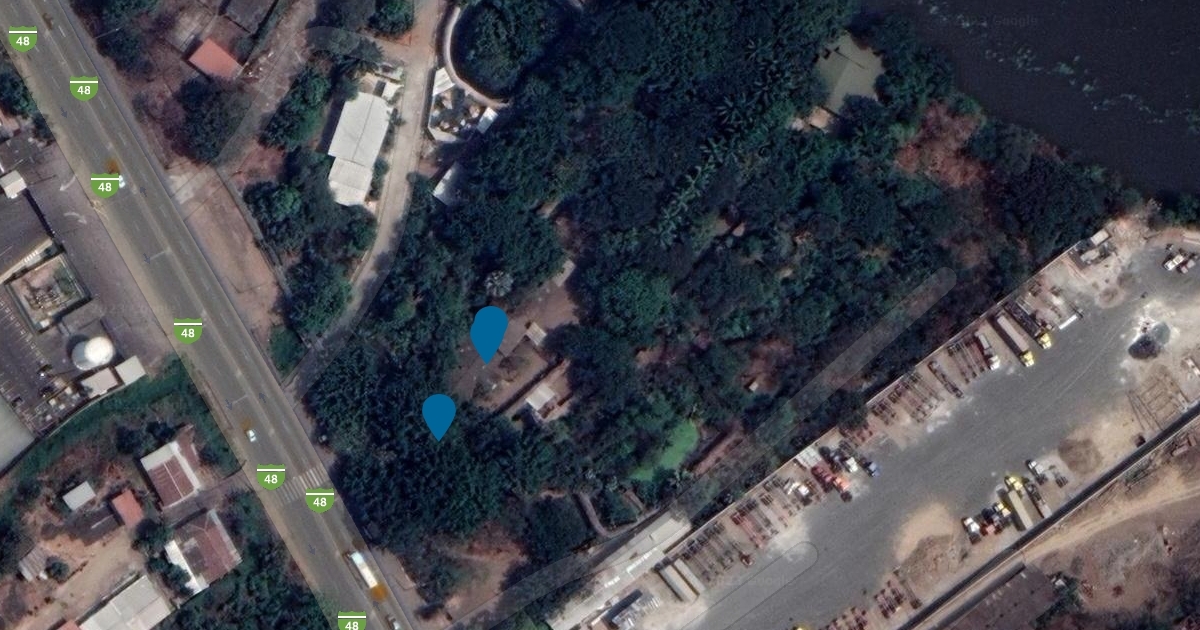Image resolution: width=1200 pixels, height=630 pixels.
Task: Select the smaller blue map pin
Action: (x=439, y=416)
